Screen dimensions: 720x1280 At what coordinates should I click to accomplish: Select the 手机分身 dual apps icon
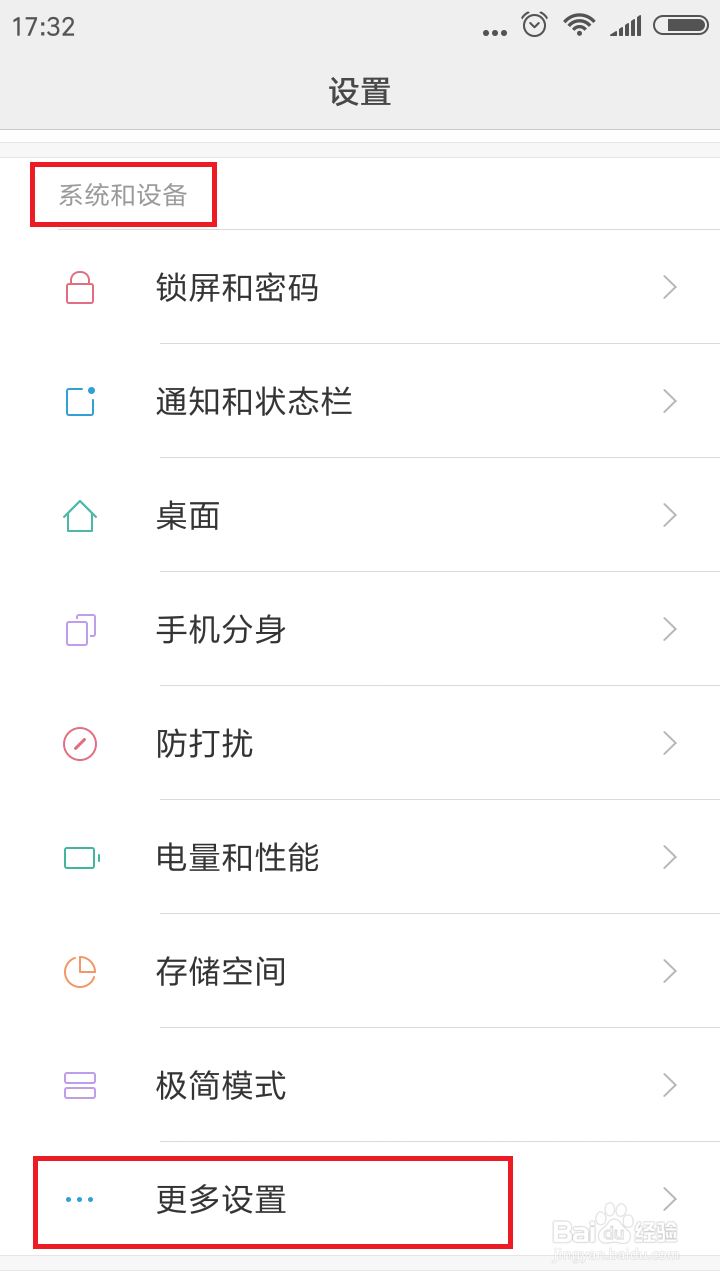(80, 629)
